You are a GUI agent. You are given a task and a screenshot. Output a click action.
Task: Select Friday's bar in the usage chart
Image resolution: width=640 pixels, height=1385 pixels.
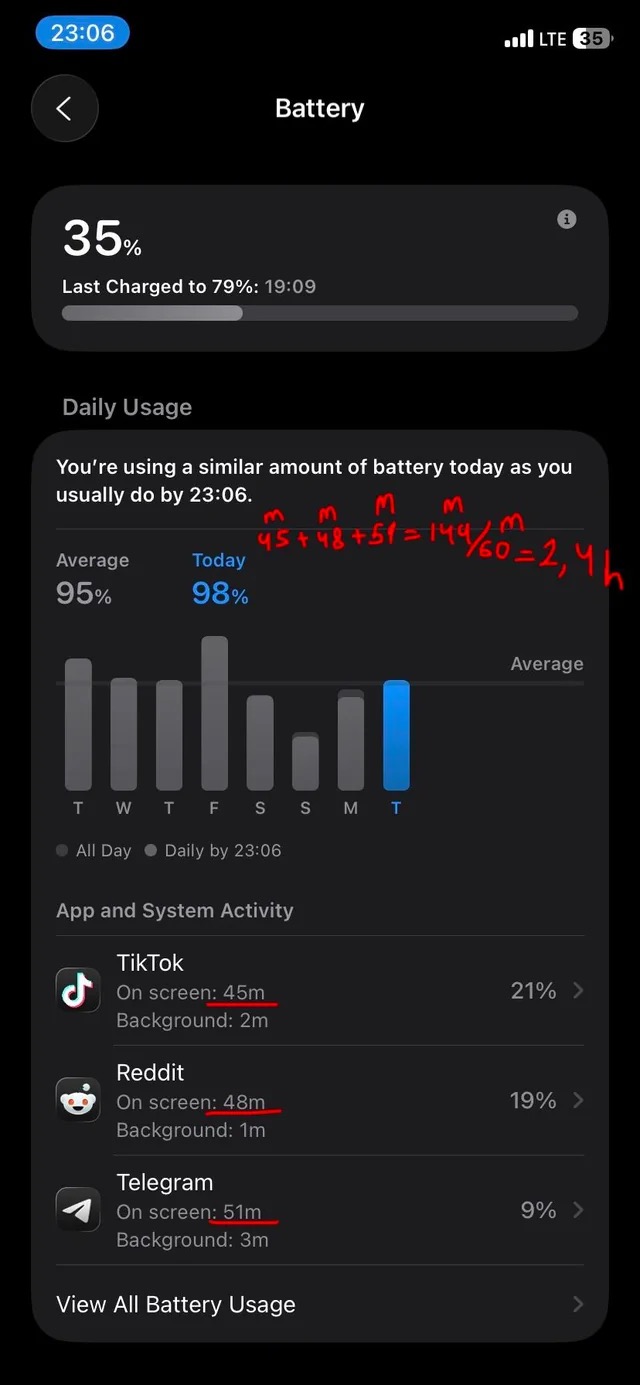214,713
